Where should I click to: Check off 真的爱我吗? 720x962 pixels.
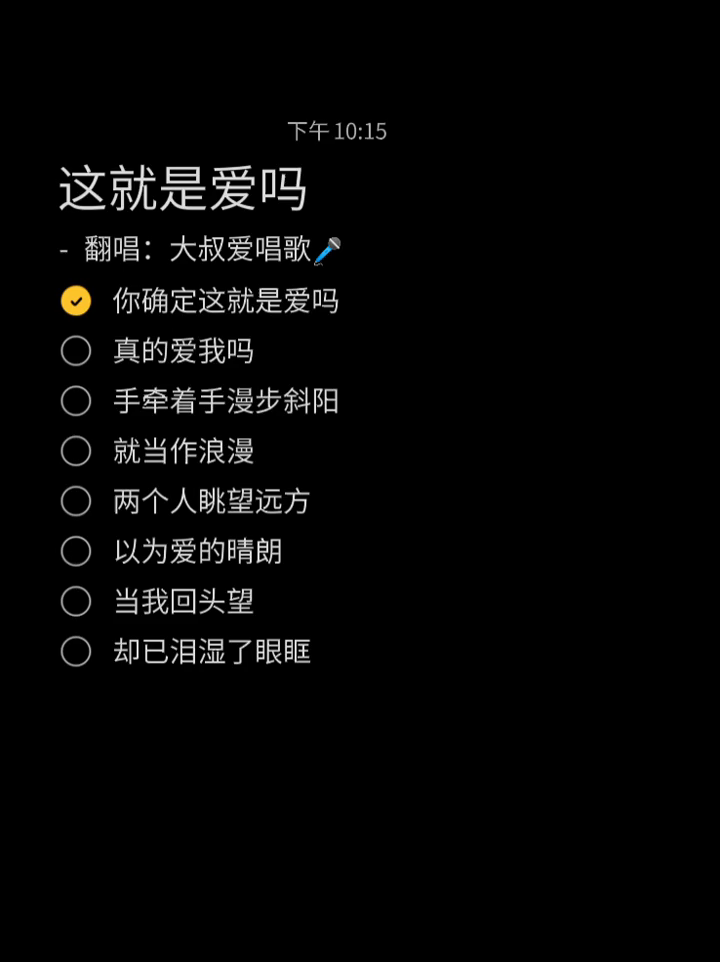[x=76, y=351]
